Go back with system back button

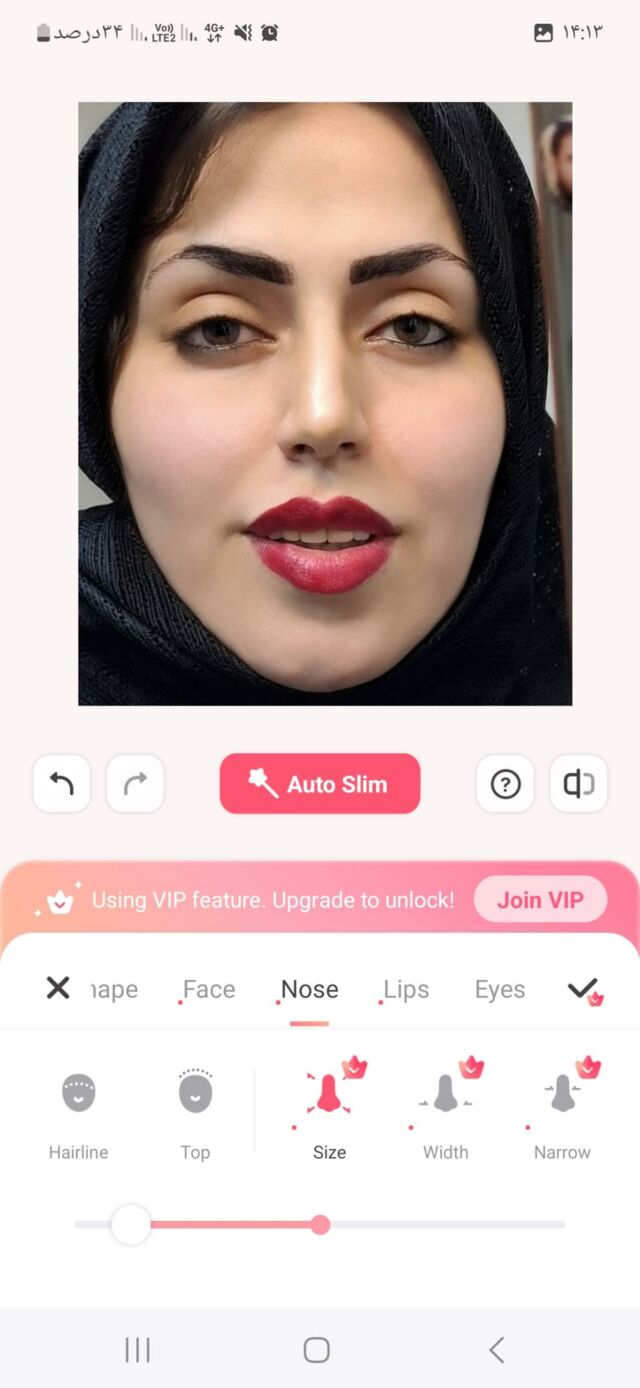496,1350
